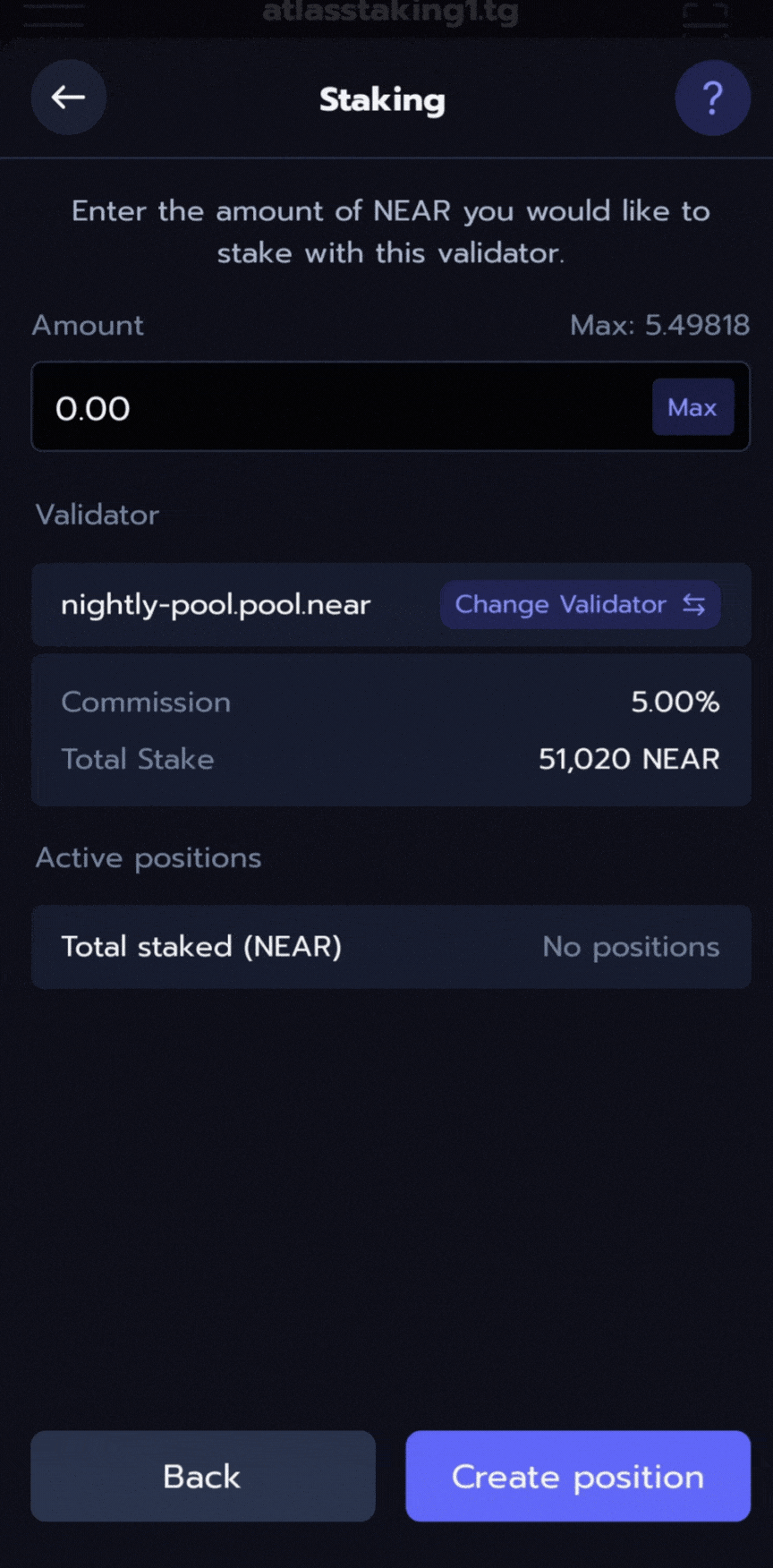The height and width of the screenshot is (1568, 773).
Task: Click the 0.00 amount input field
Action: 313,407
